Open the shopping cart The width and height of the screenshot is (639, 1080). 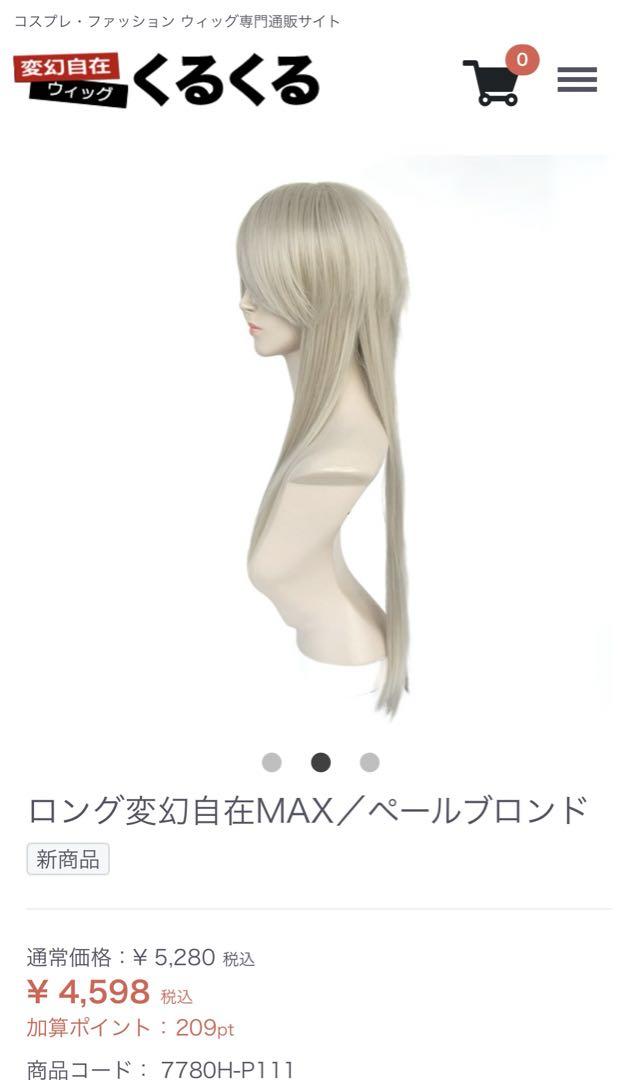[493, 78]
